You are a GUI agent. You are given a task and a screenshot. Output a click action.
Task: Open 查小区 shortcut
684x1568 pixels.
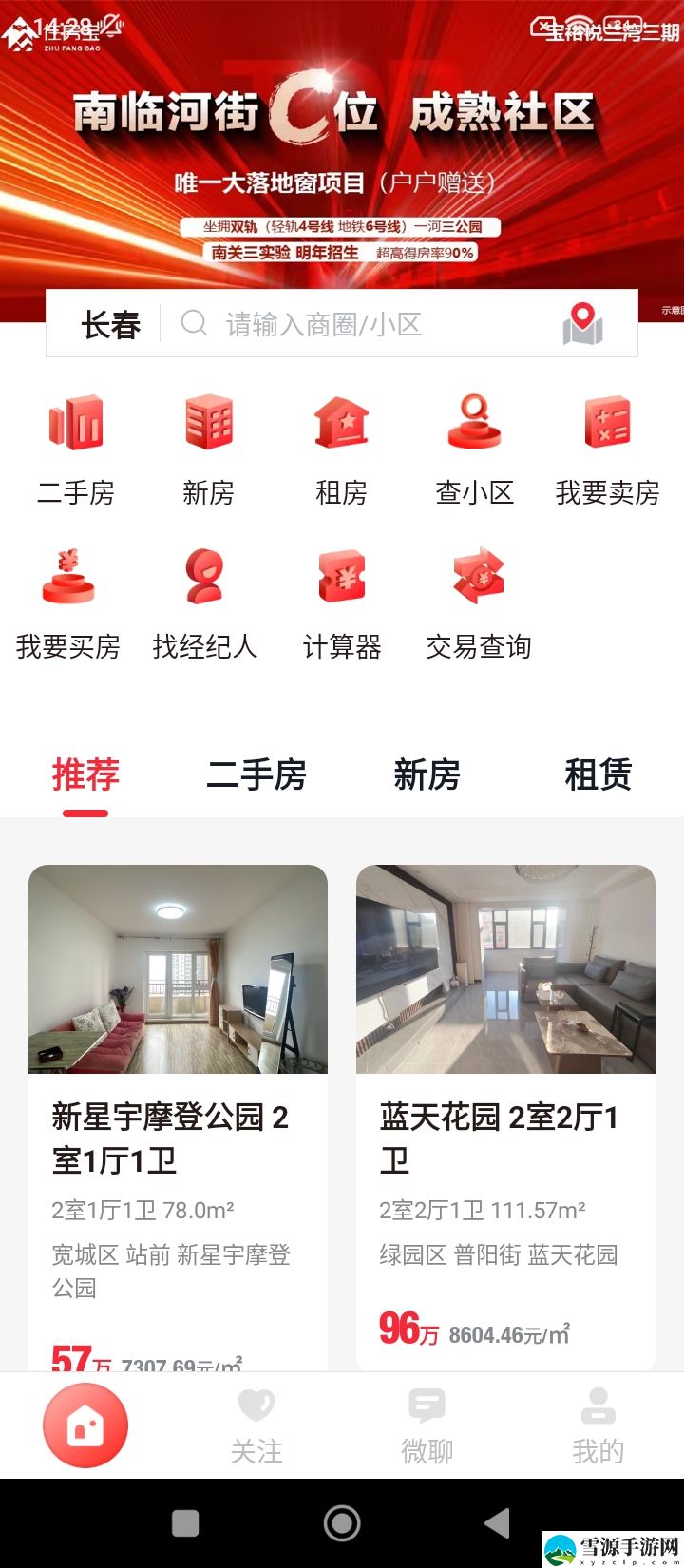[x=474, y=450]
